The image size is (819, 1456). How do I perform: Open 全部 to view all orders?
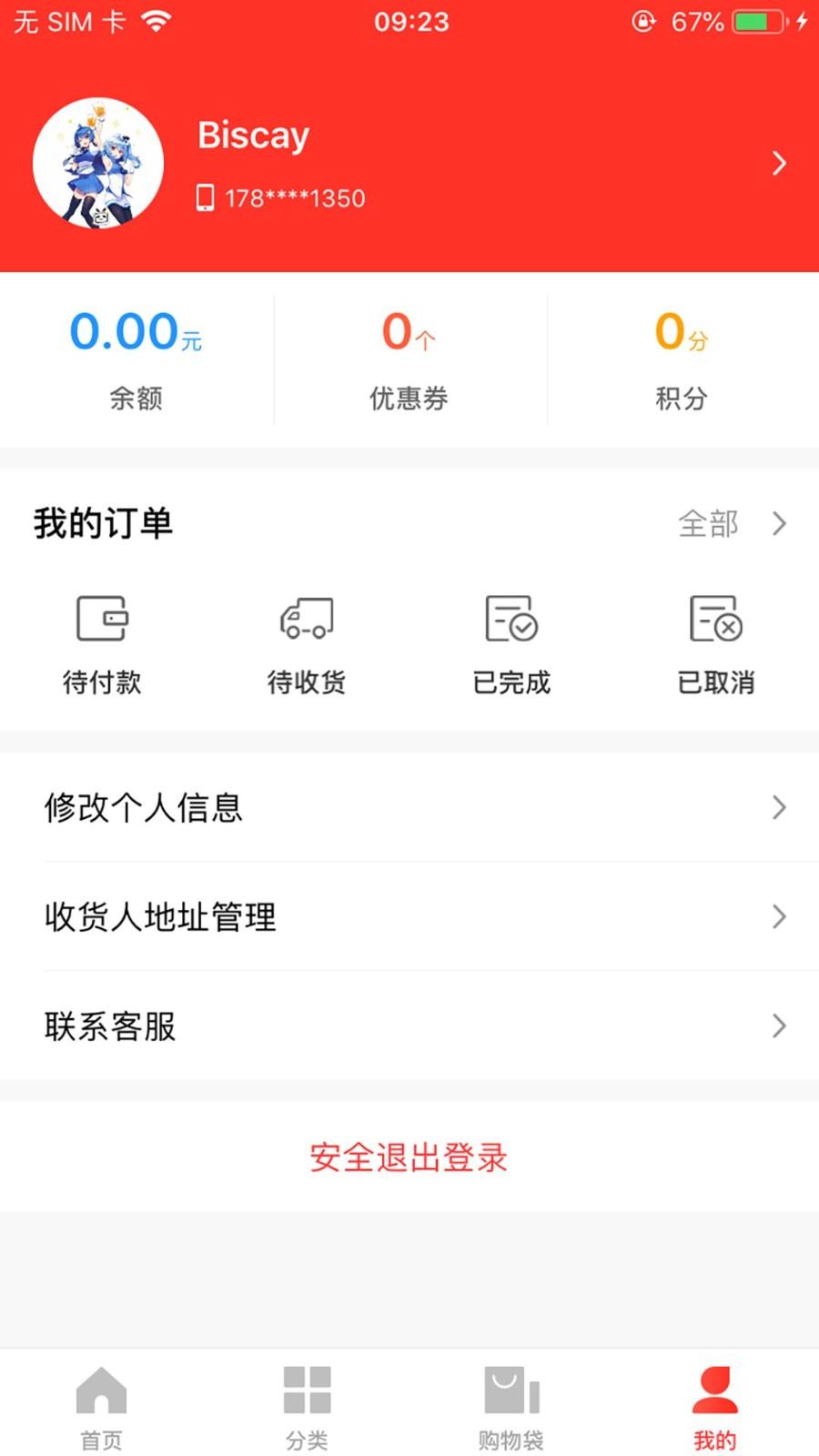710,523
